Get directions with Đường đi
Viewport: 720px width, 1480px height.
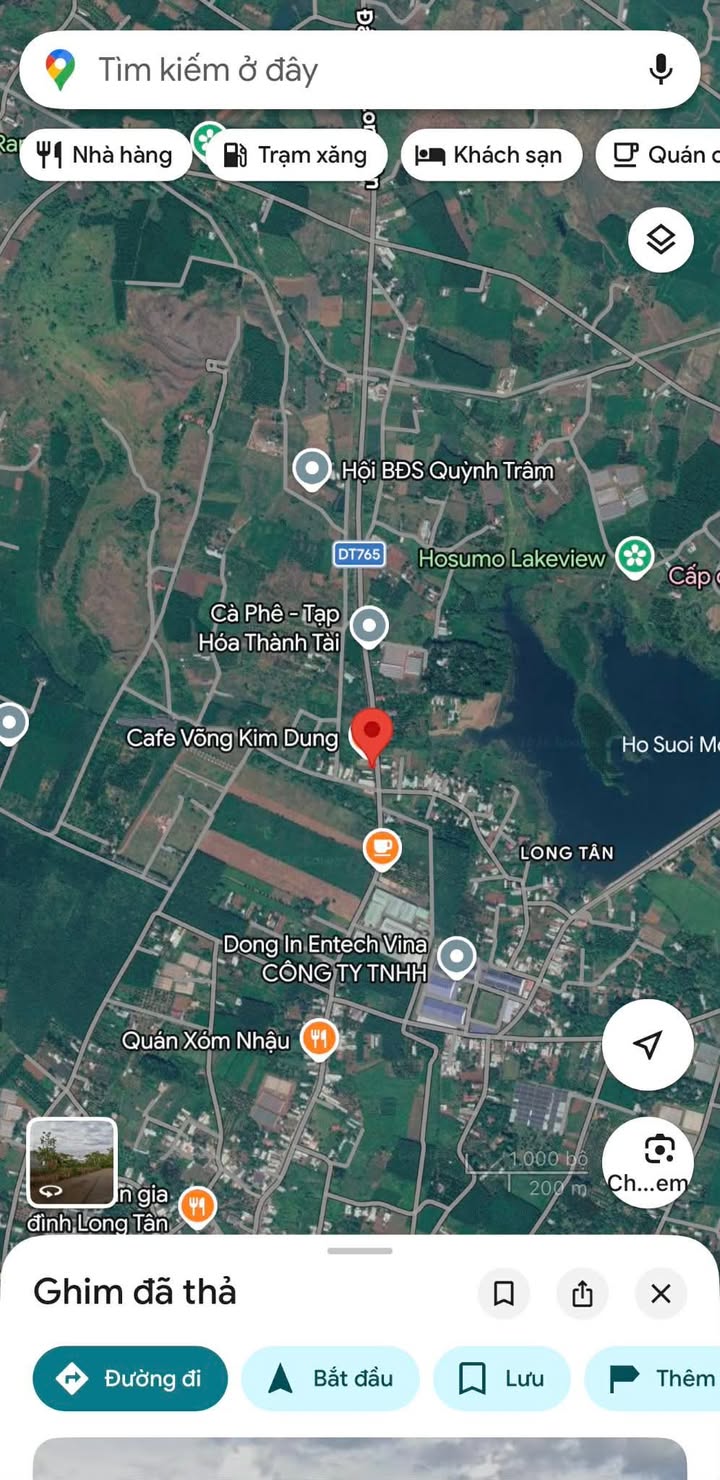130,1379
